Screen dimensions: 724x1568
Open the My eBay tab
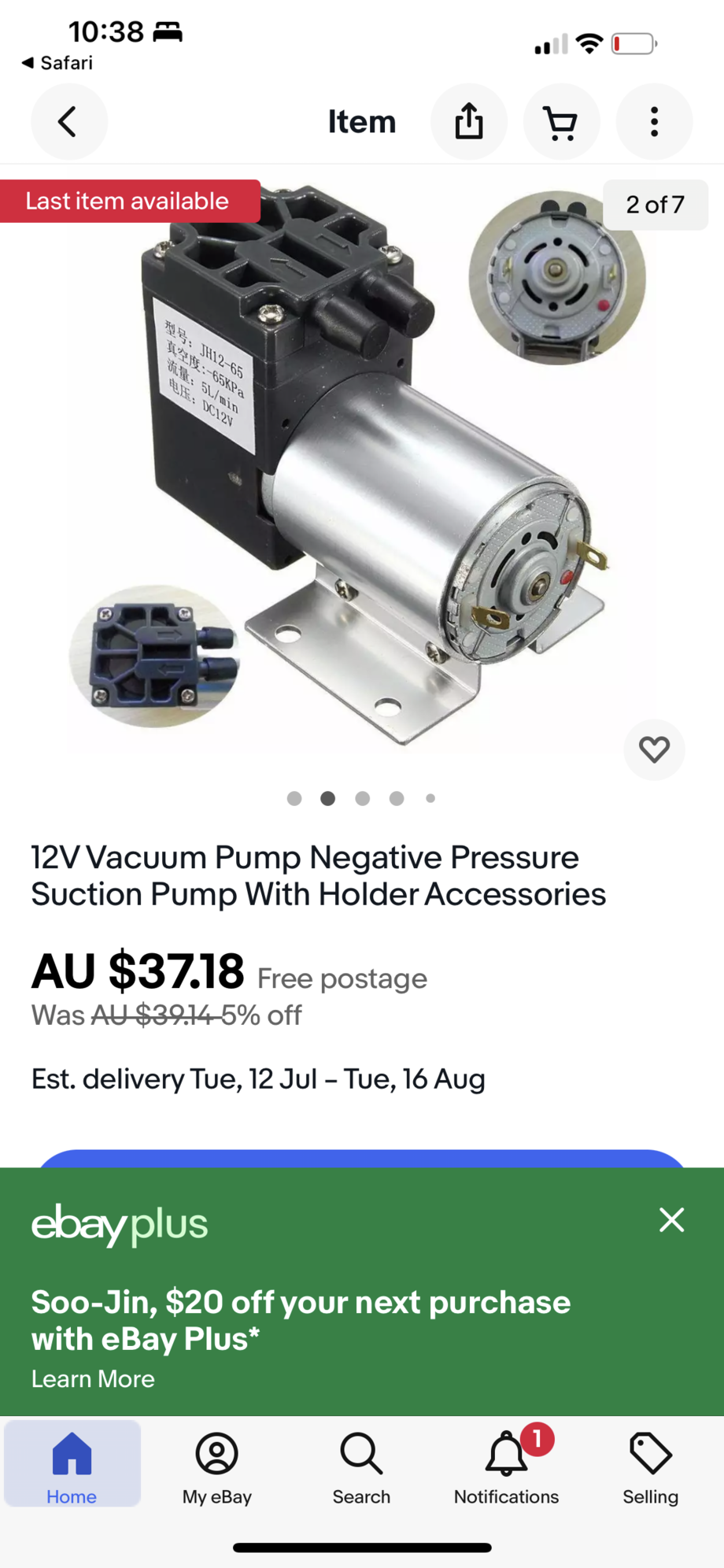click(216, 1466)
